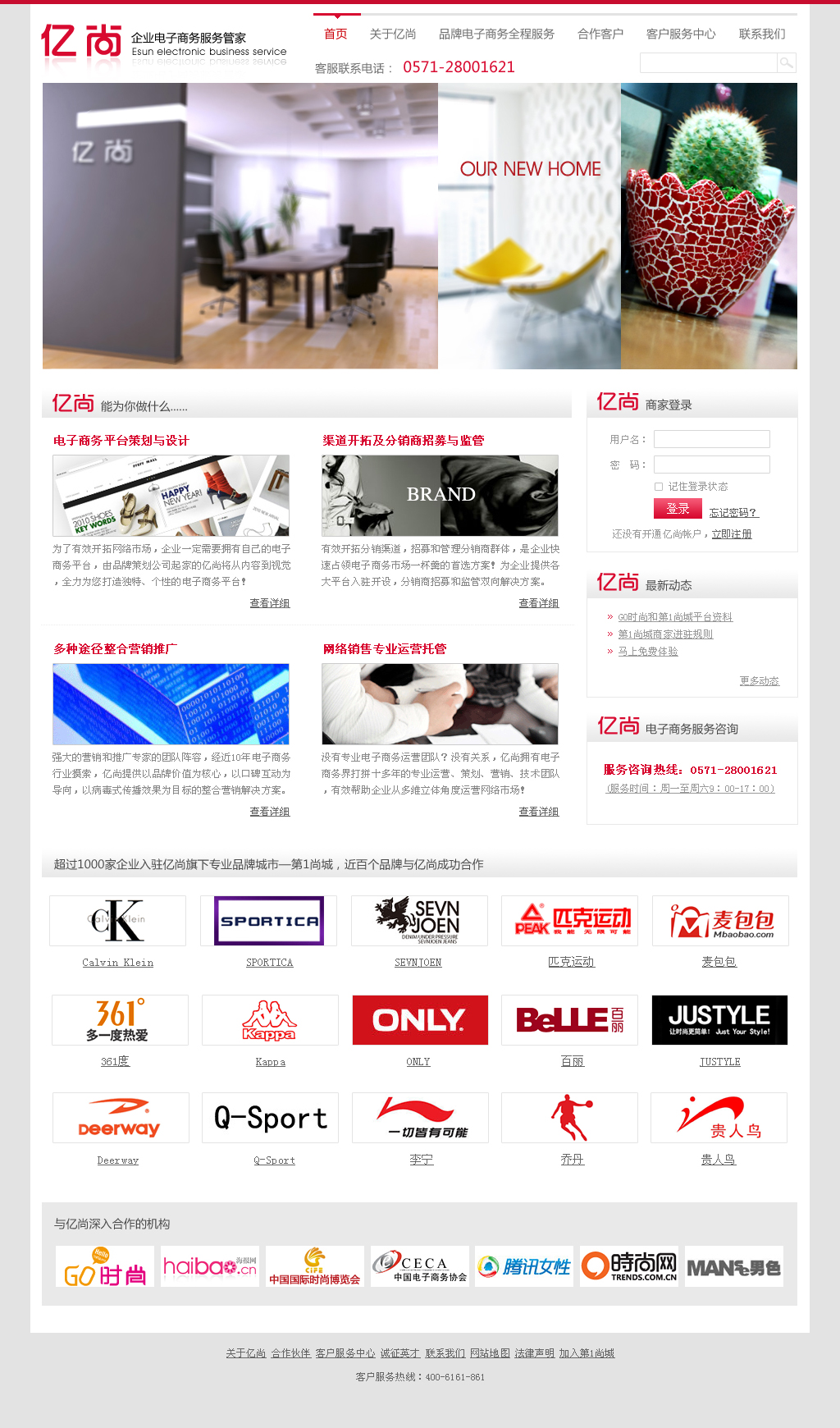Switch to 品牌电子商务全程服务 tab
Image resolution: width=840 pixels, height=1428 pixels.
point(496,34)
